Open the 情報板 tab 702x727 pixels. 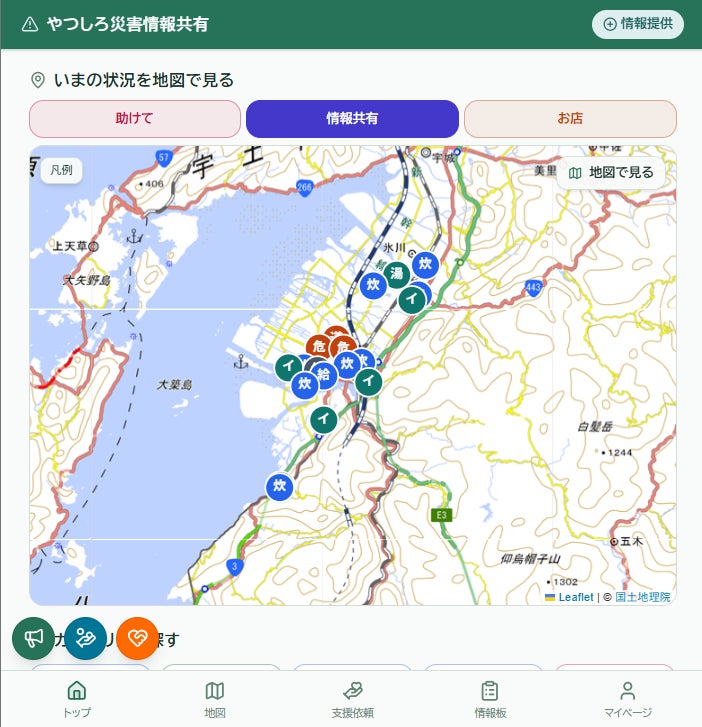click(x=490, y=699)
